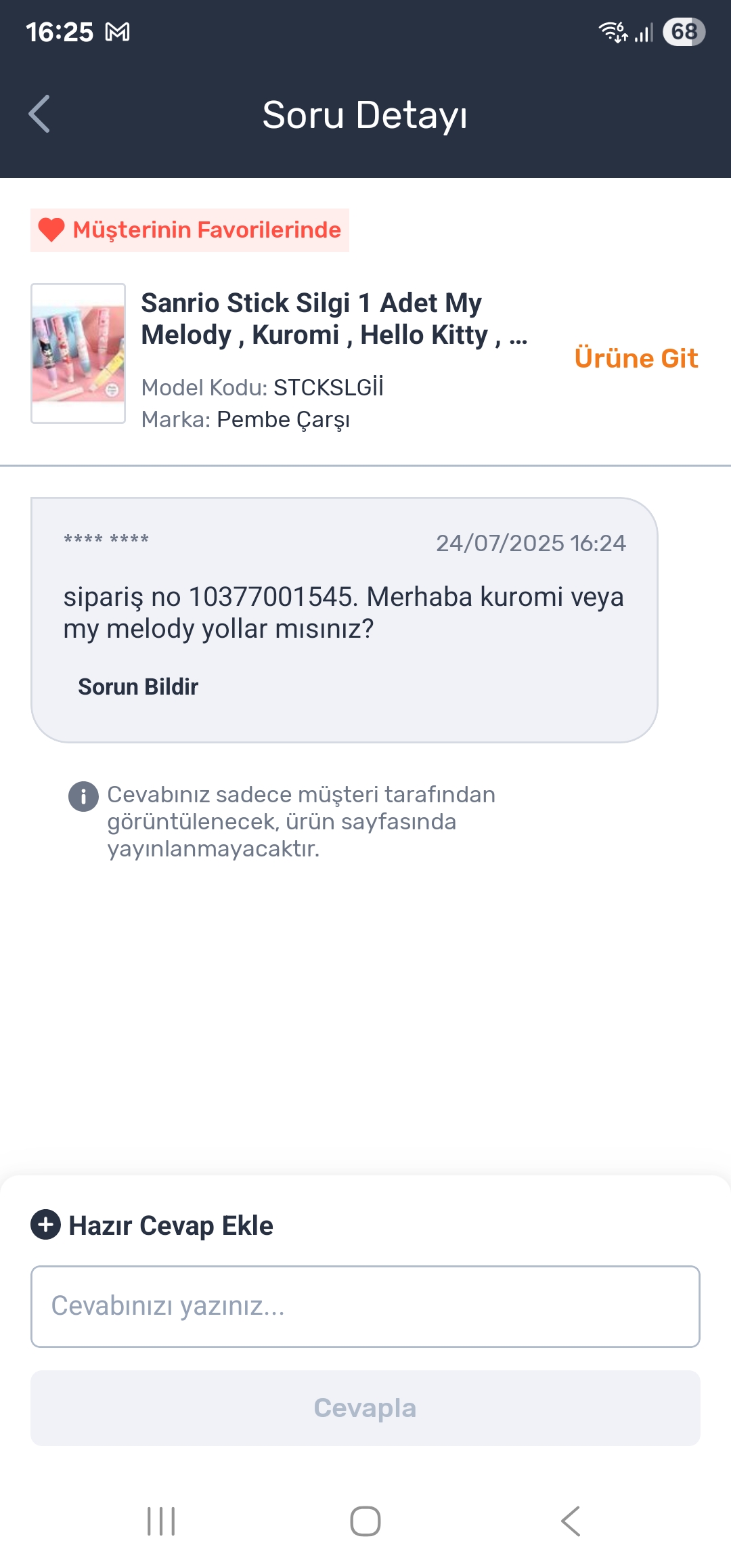Open the Sanrio Stick Silgi product thumbnail
The image size is (731, 1568).
click(x=79, y=353)
